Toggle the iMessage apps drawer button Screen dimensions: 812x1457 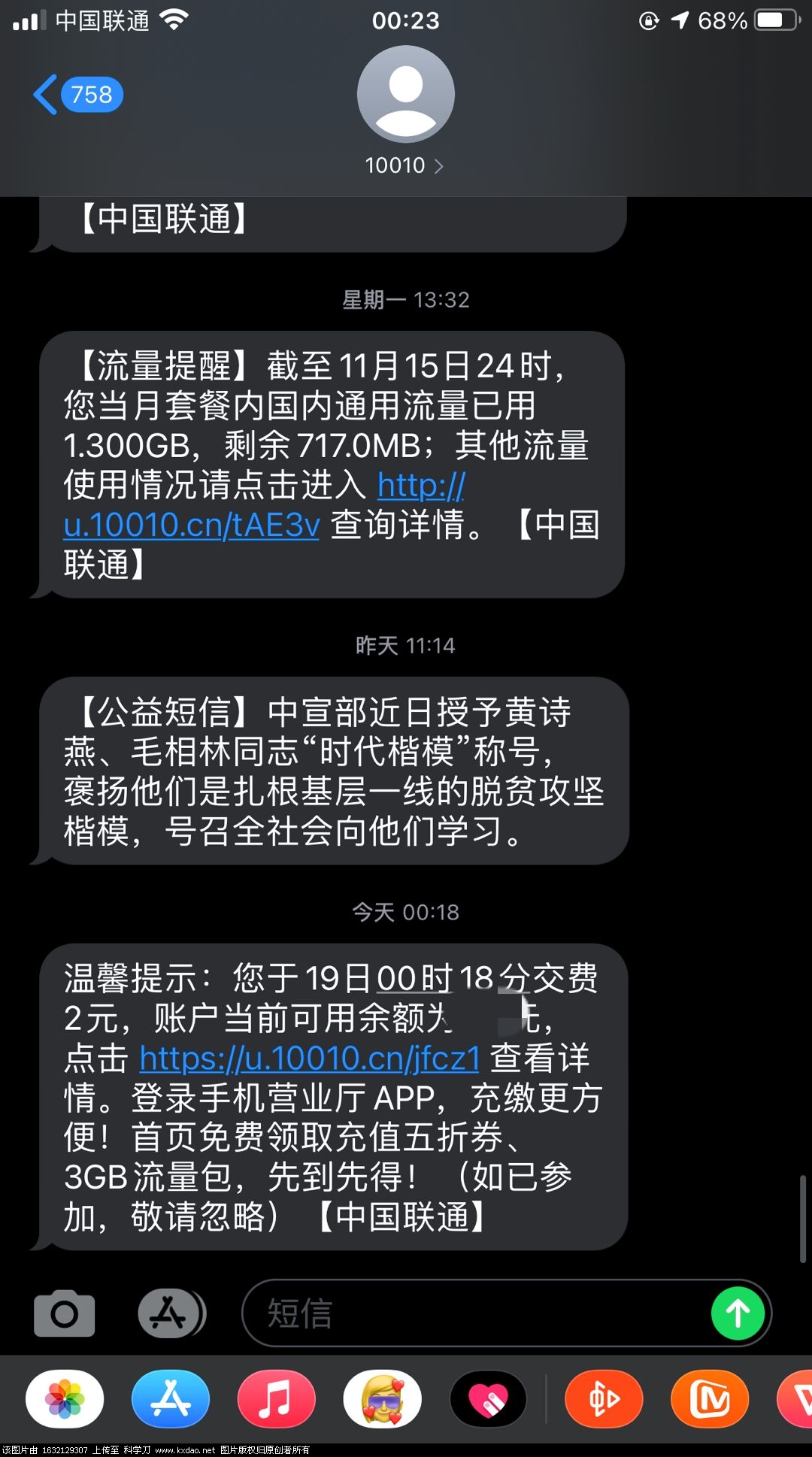171,1313
